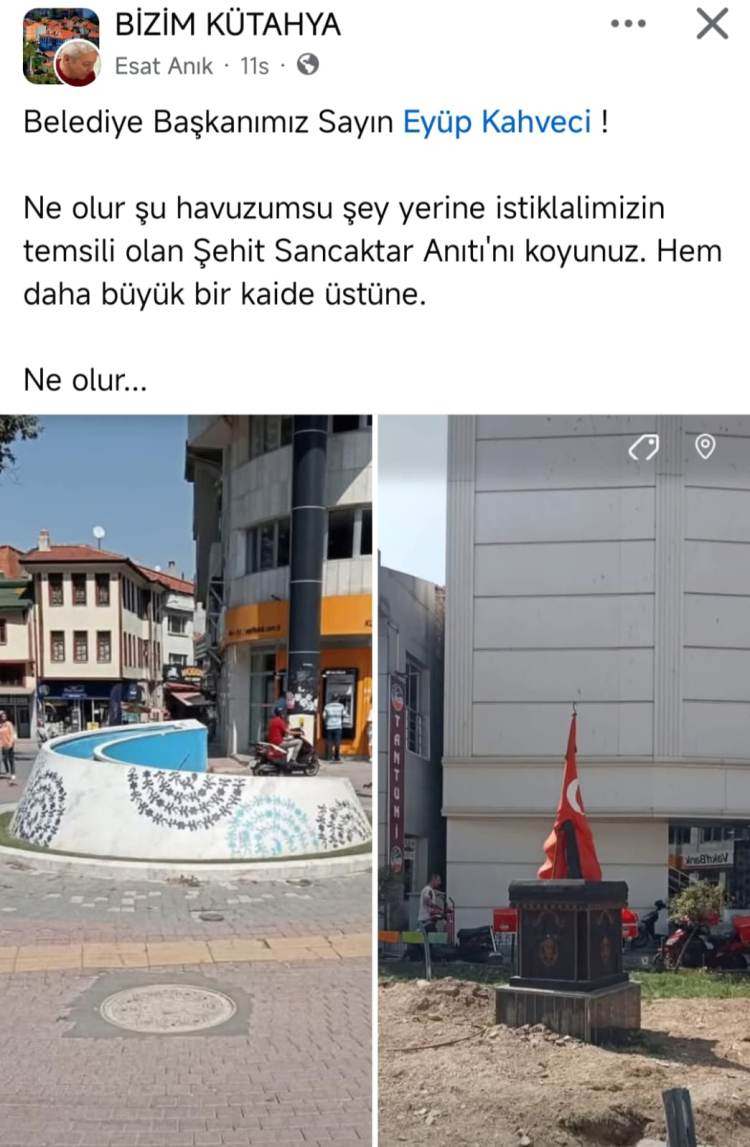Tap the tag icon on the photo
Viewport: 750px width, 1147px height.
[x=643, y=448]
